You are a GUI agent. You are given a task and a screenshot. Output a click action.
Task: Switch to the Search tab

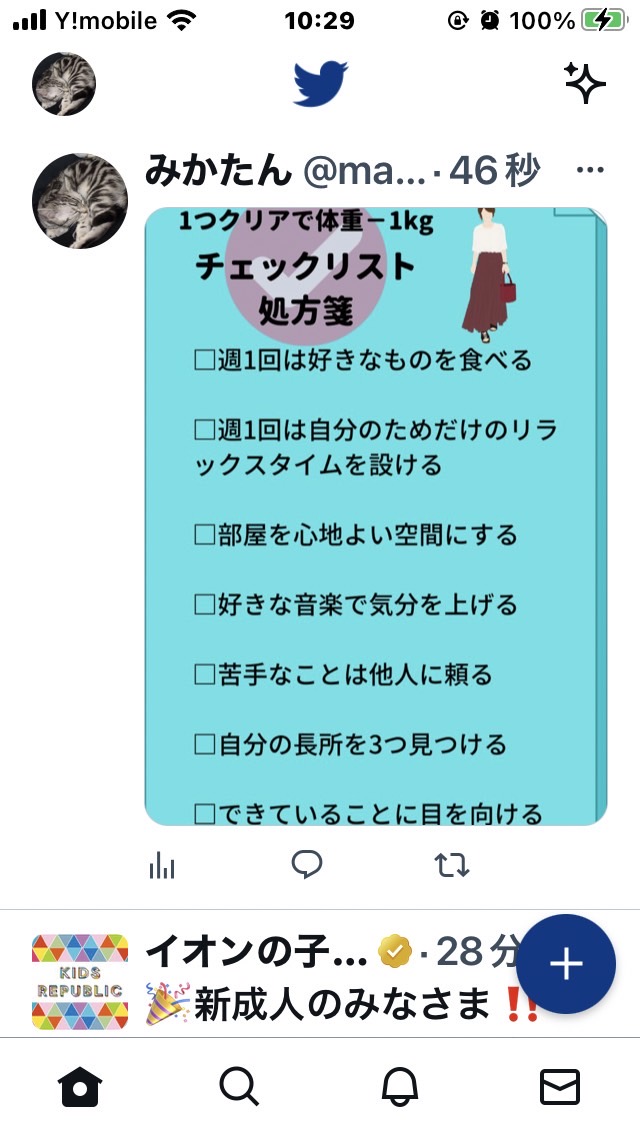(x=239, y=1087)
